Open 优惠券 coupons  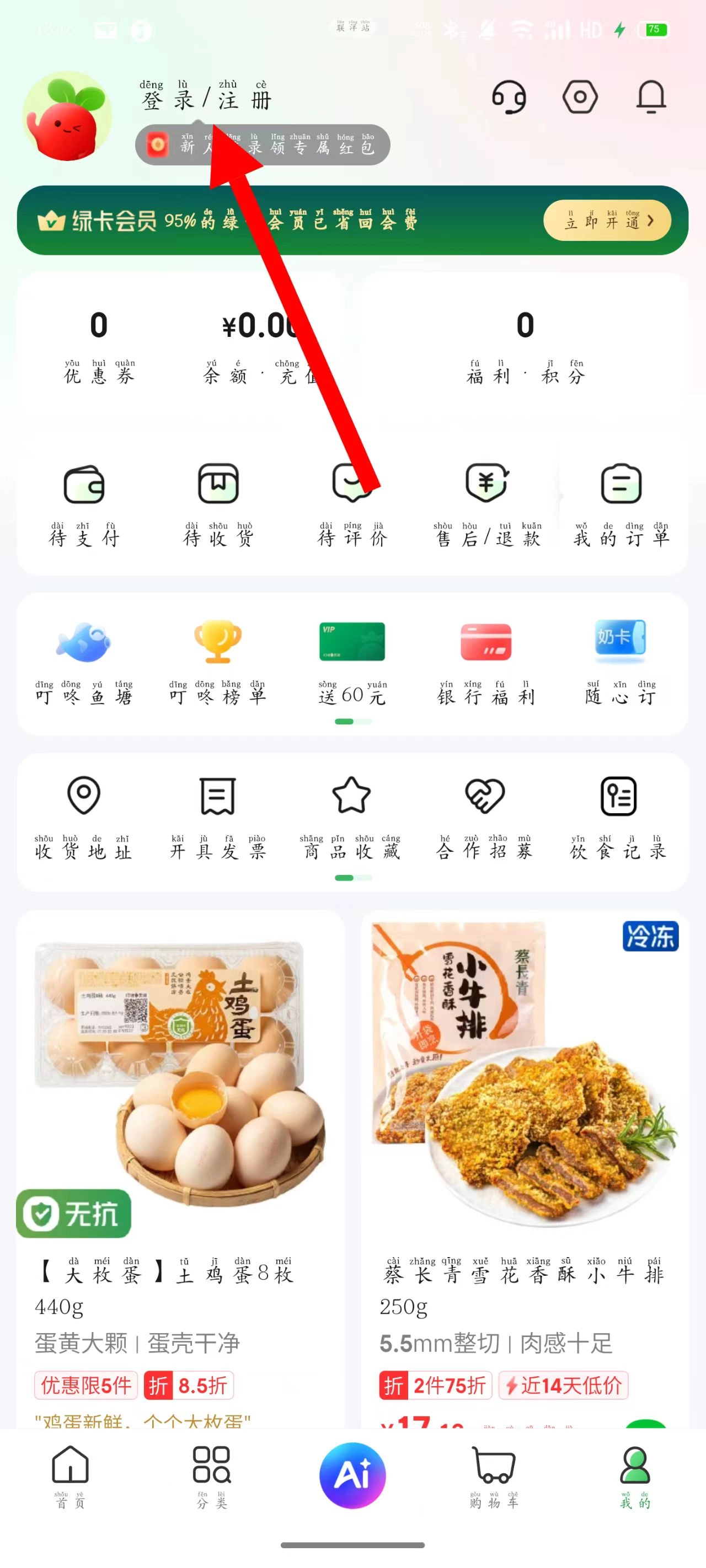pos(99,347)
